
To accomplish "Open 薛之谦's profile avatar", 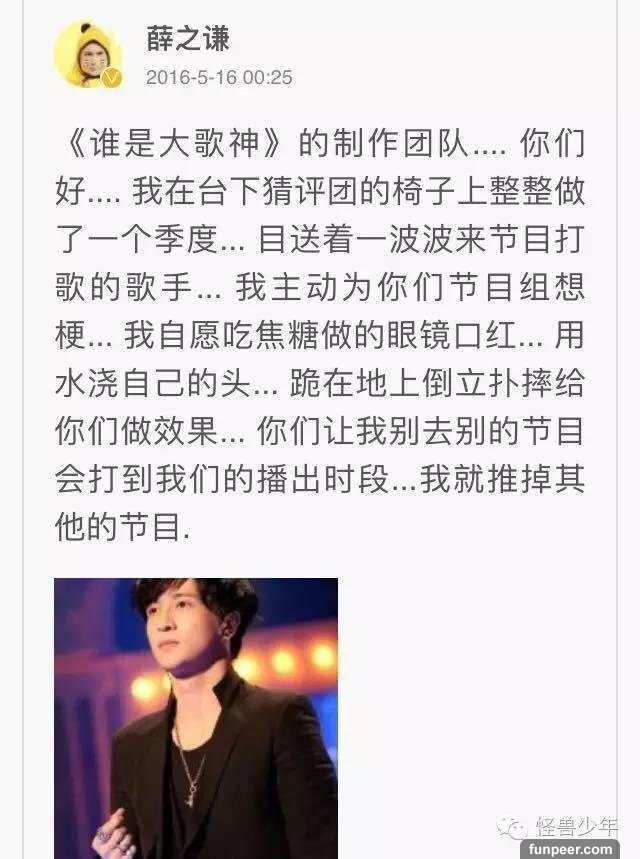I will point(88,53).
